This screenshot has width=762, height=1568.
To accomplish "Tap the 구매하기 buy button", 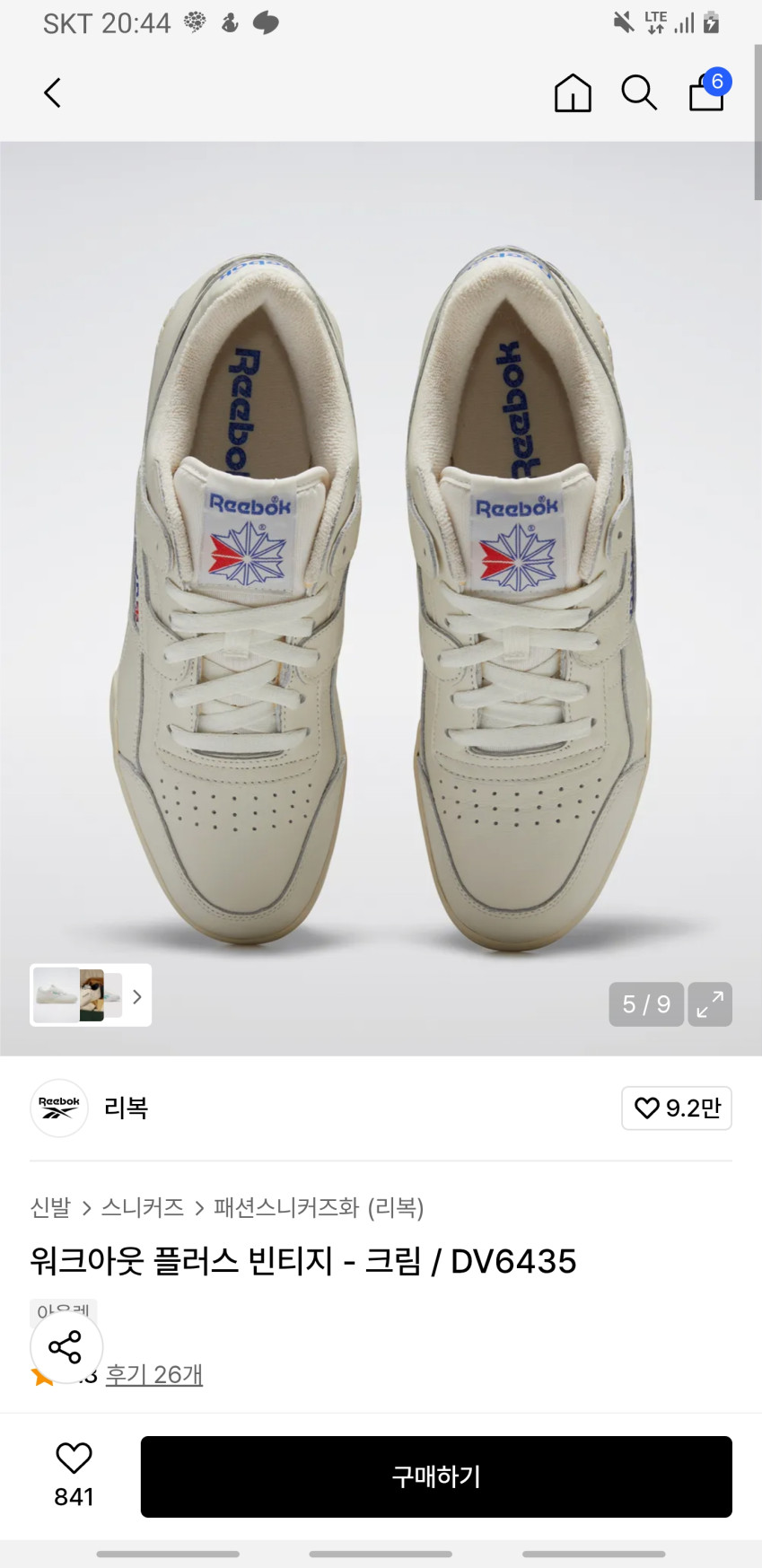I will pyautogui.click(x=436, y=1476).
